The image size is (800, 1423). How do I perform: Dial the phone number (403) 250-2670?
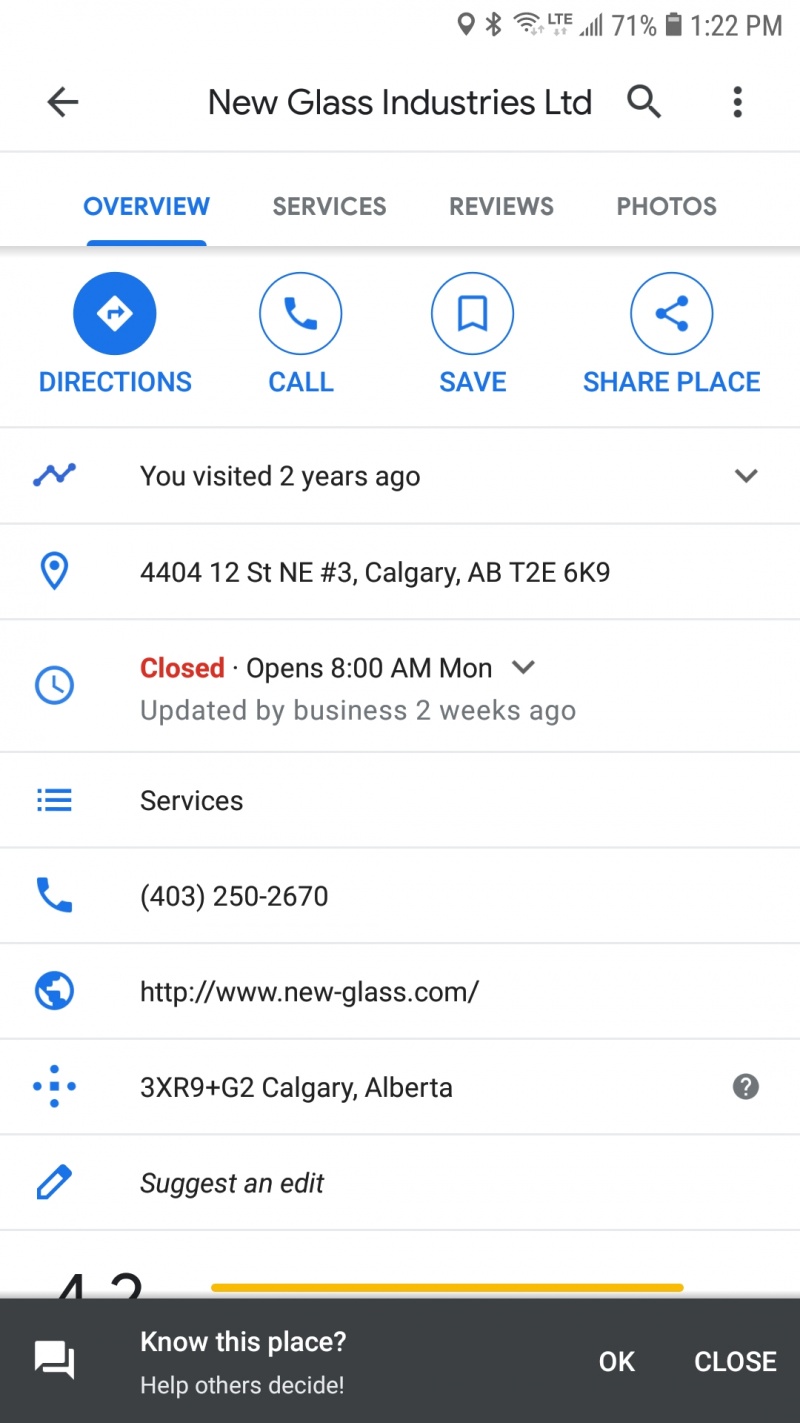(400, 896)
